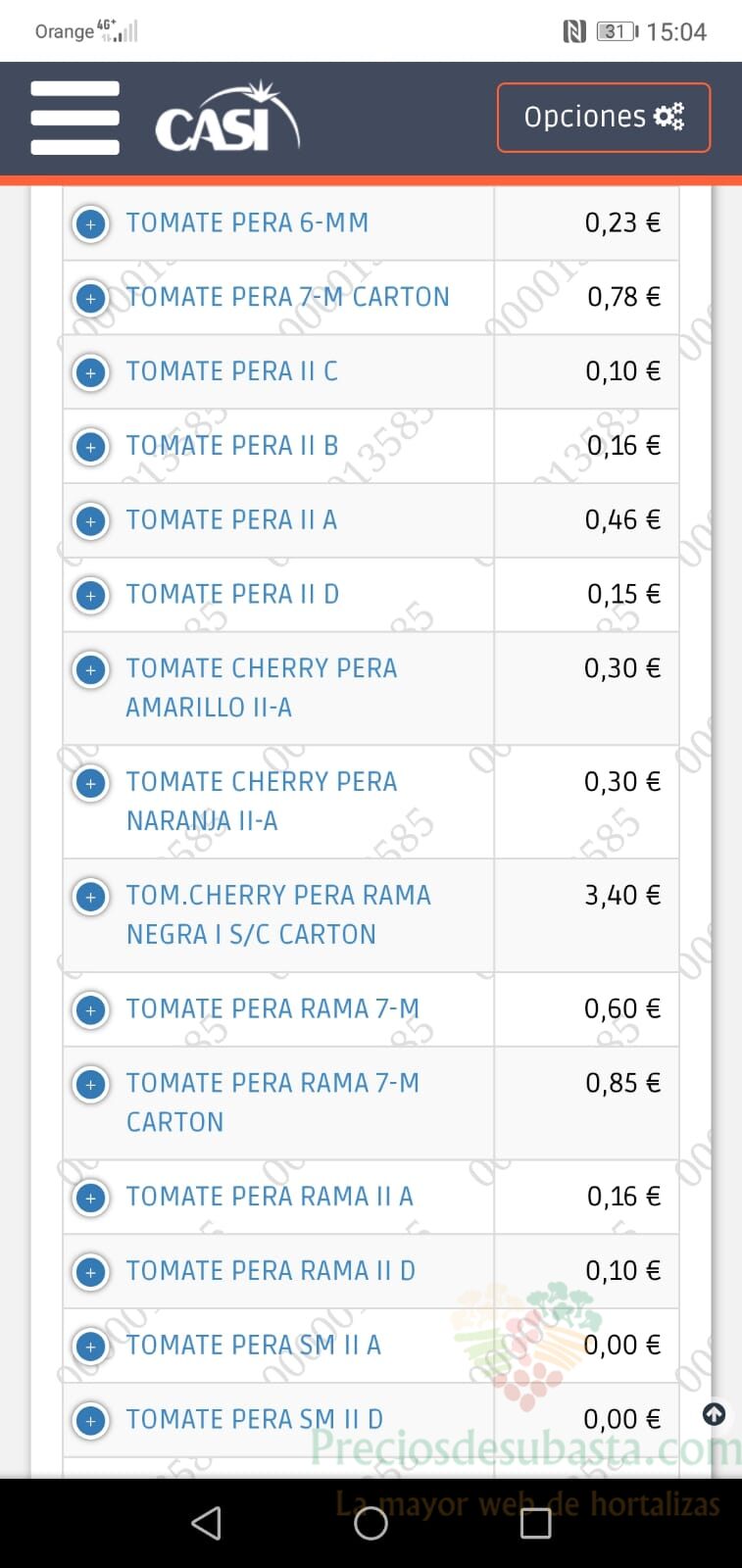
Task: Expand the TOMATE PERA II B row
Action: point(91,447)
